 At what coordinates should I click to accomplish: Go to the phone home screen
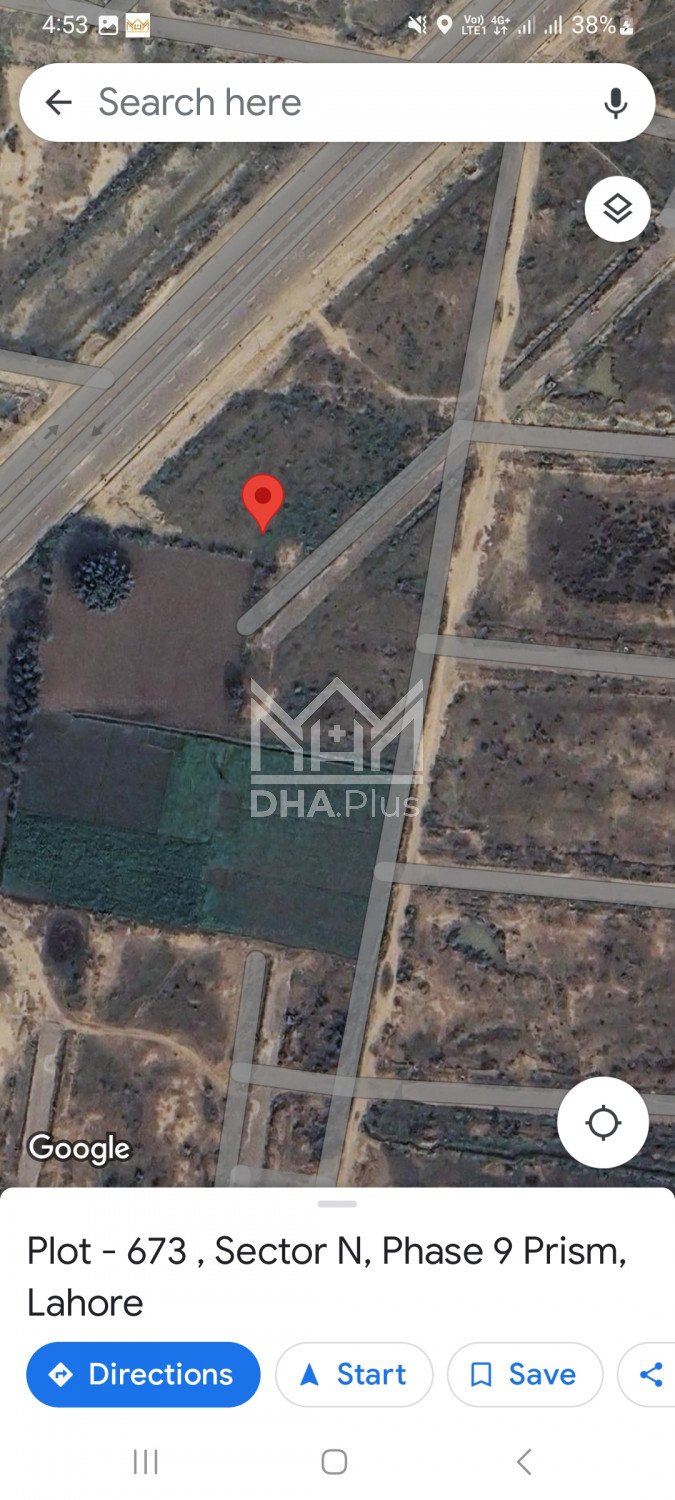click(334, 1462)
